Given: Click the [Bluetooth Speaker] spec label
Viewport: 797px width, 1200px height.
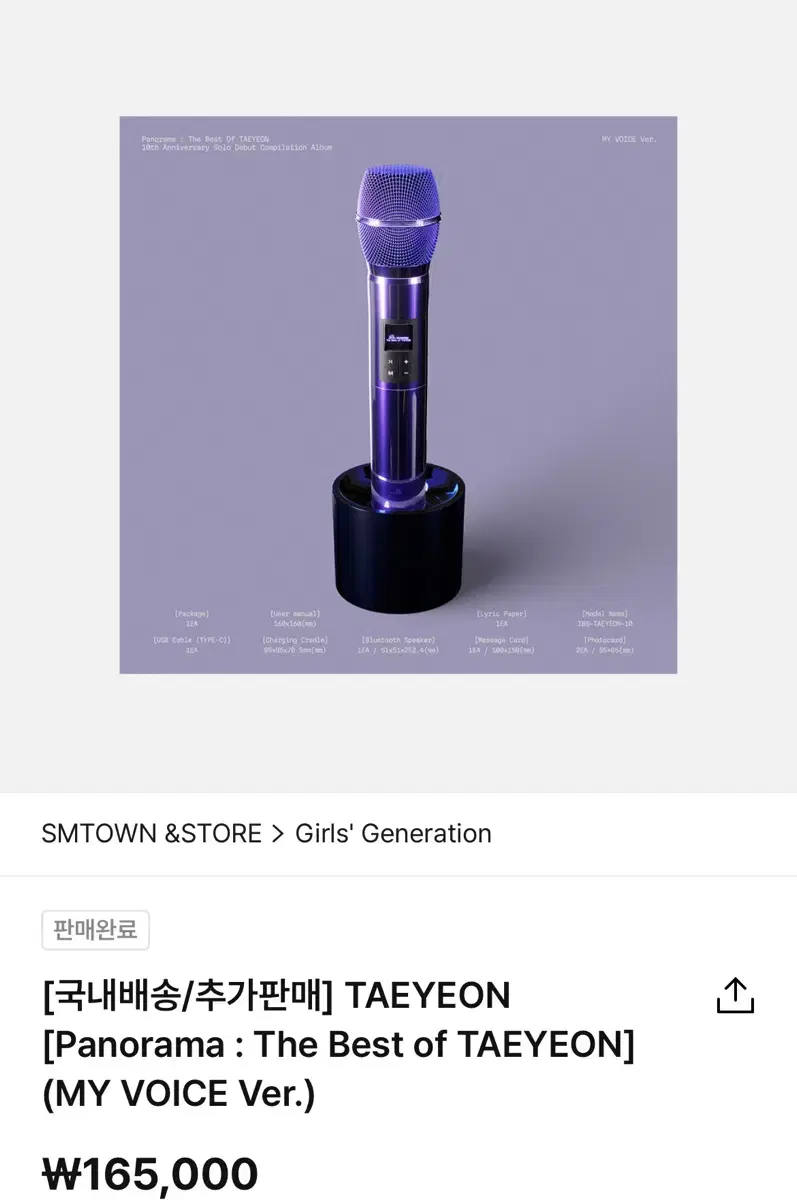Looking at the screenshot, I should point(398,640).
